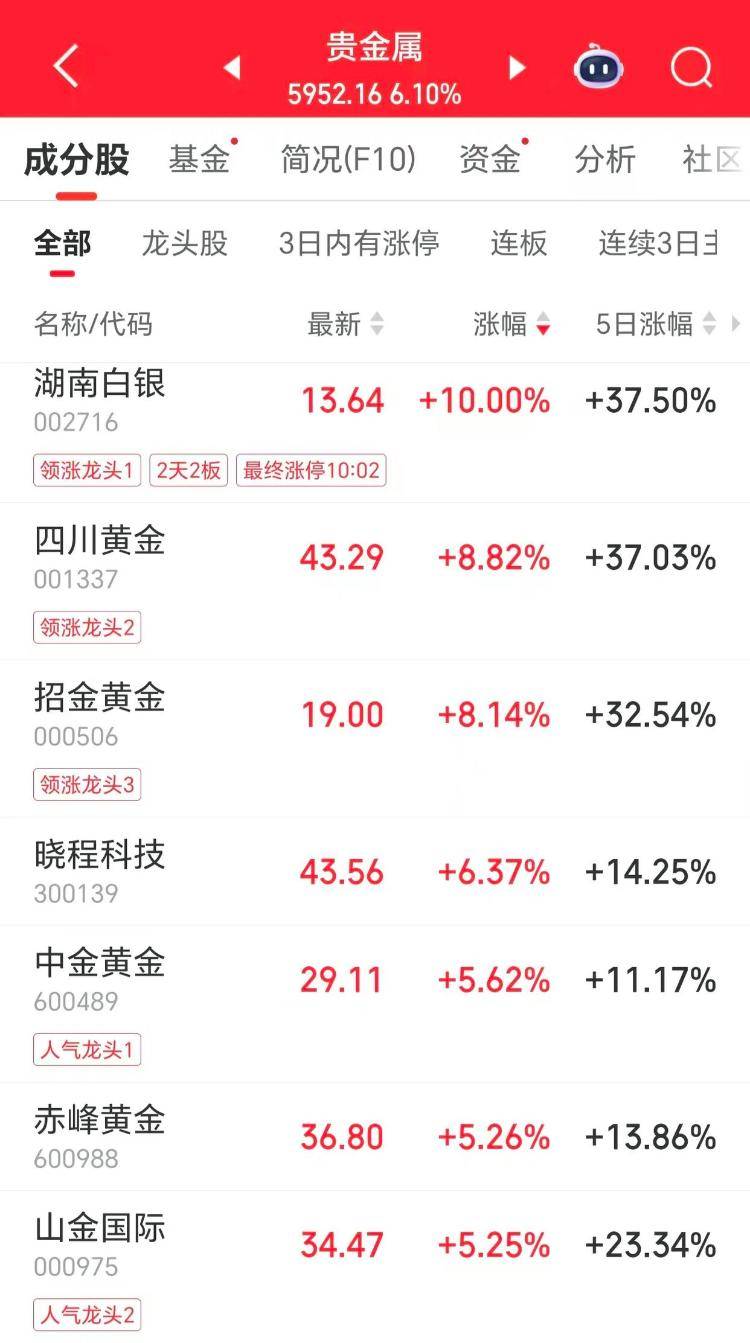Image resolution: width=750 pixels, height=1343 pixels.
Task: Switch to the previous sector
Action: [232, 67]
